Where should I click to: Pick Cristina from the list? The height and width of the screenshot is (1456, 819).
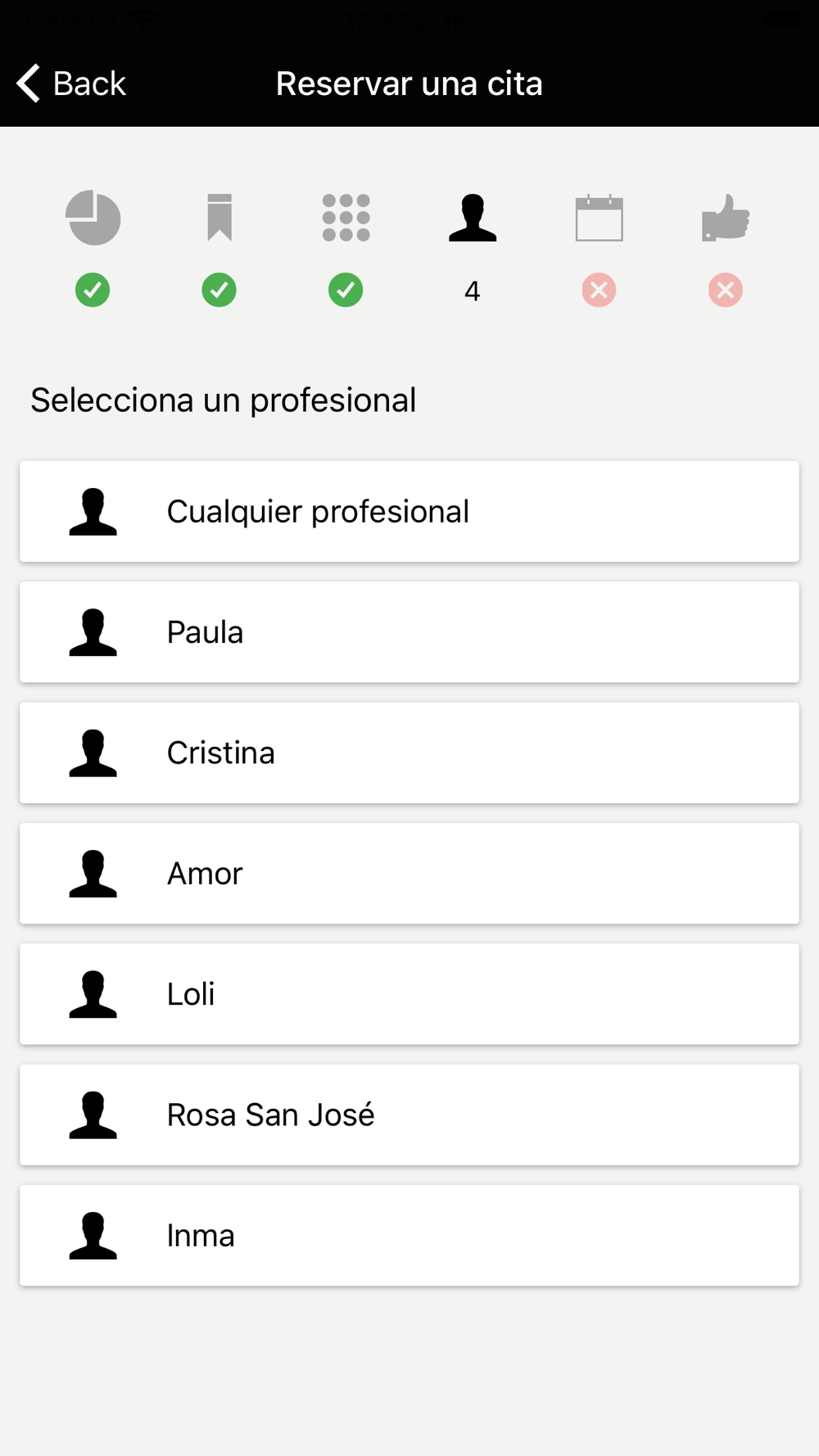click(409, 753)
